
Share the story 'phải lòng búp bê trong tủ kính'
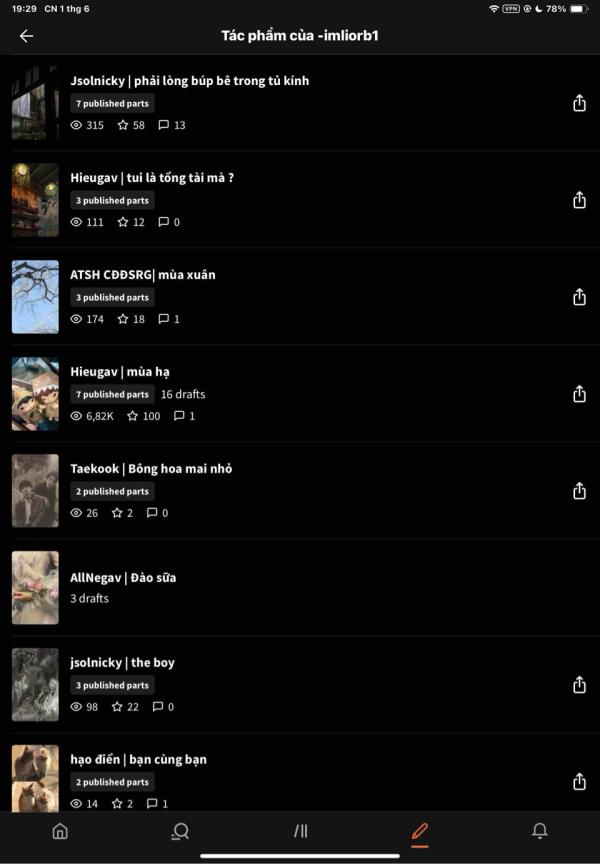[x=579, y=103]
